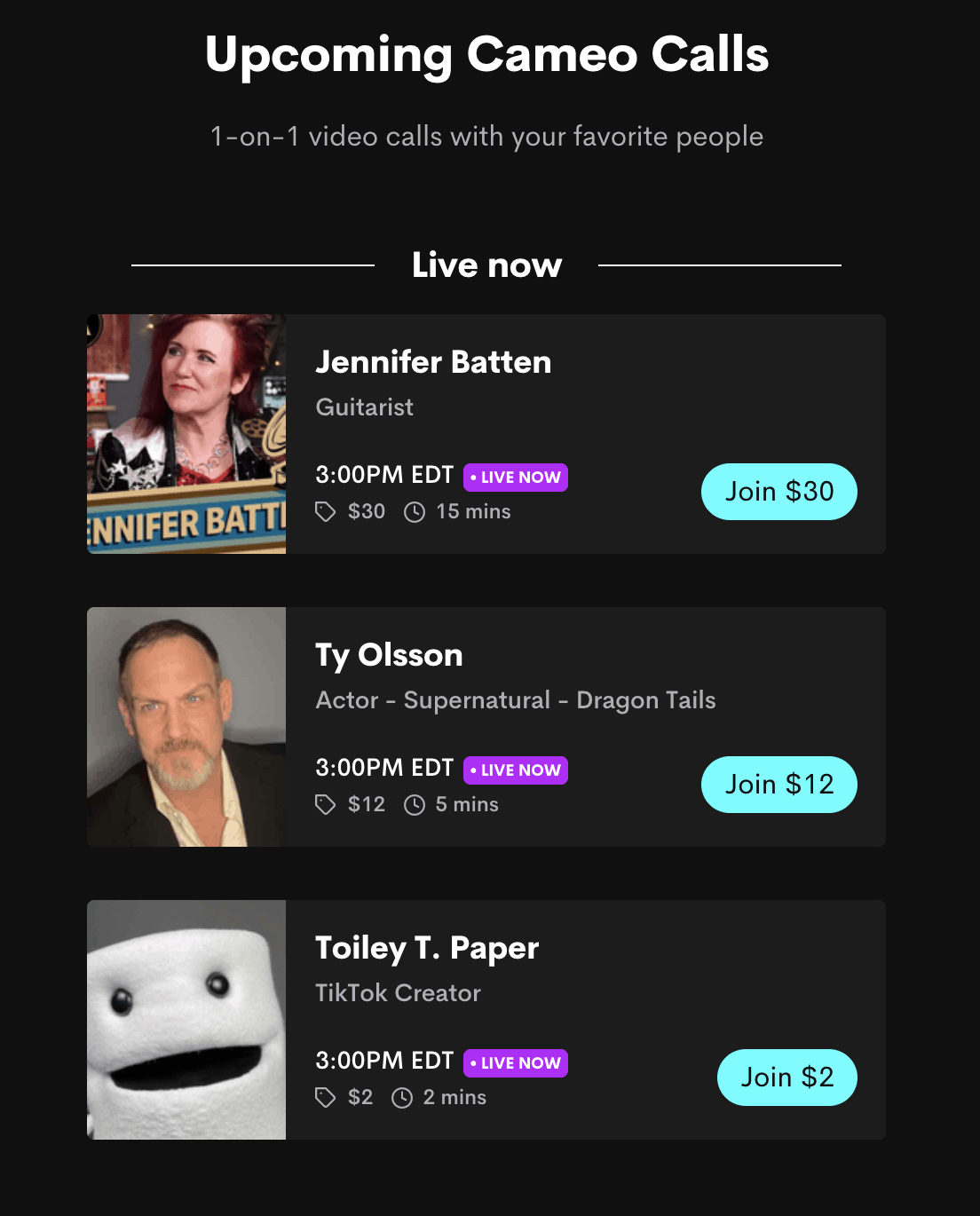Join Ty Olsson's call for $12
980x1216 pixels.
pos(778,785)
